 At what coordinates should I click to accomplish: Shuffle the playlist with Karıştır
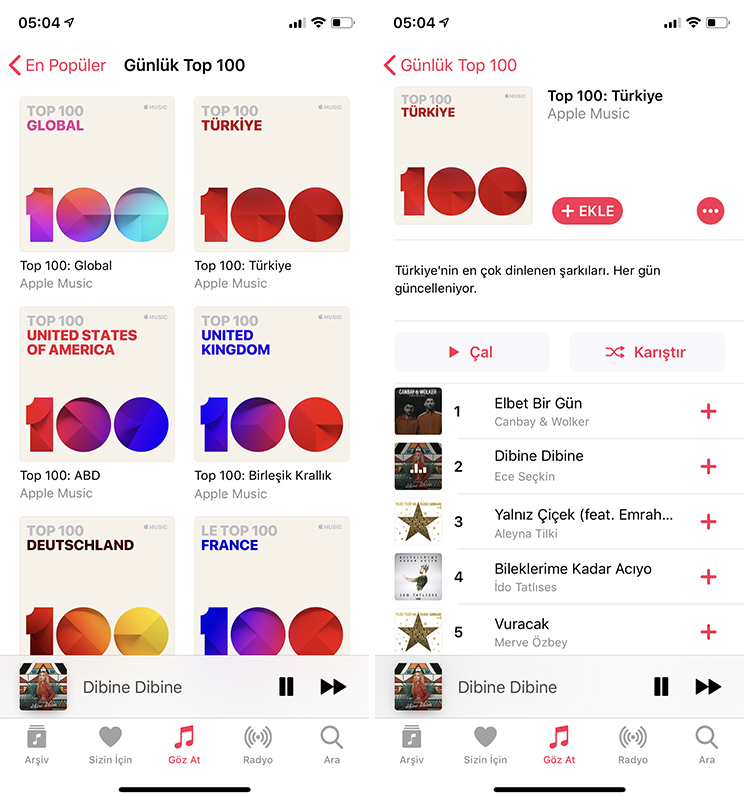coord(646,352)
